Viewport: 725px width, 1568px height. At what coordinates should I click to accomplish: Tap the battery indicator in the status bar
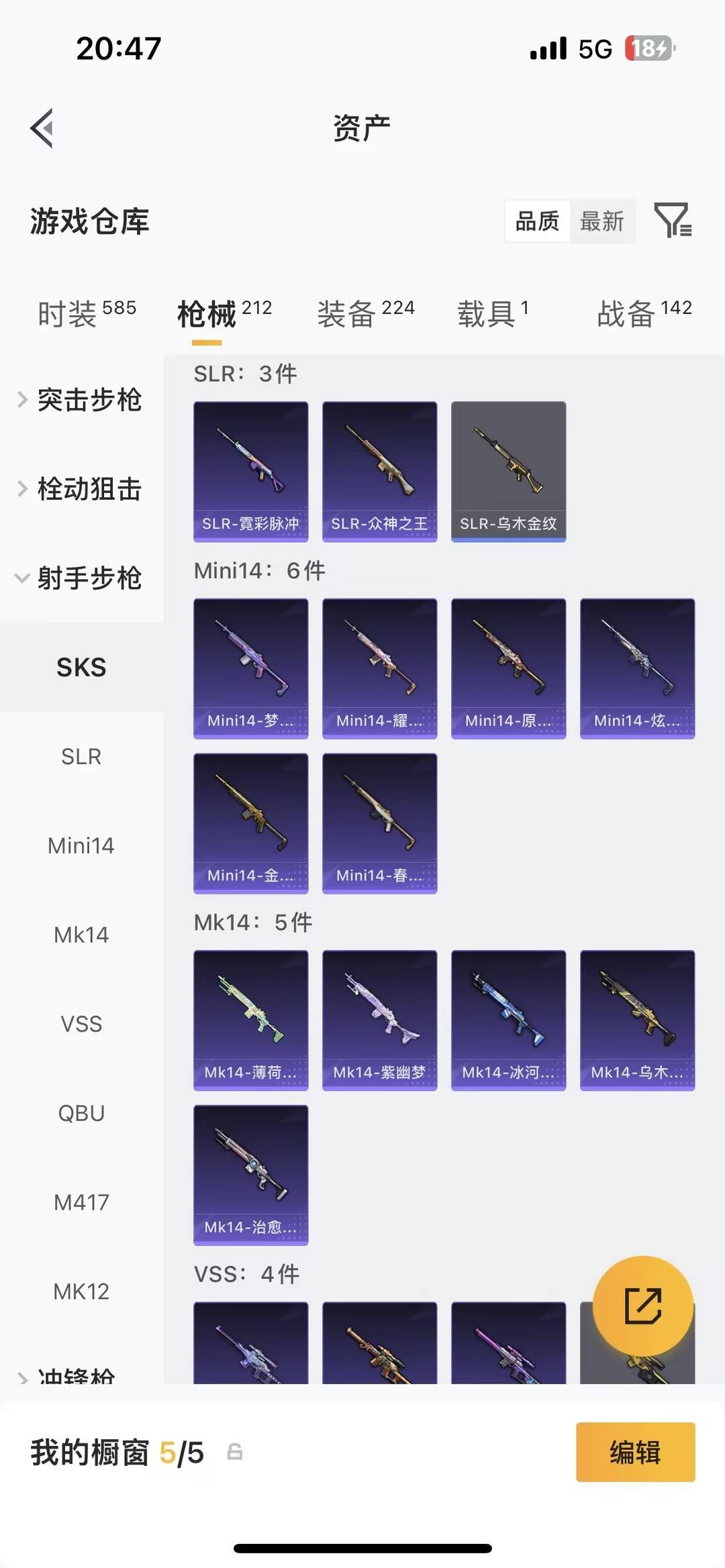(x=649, y=47)
